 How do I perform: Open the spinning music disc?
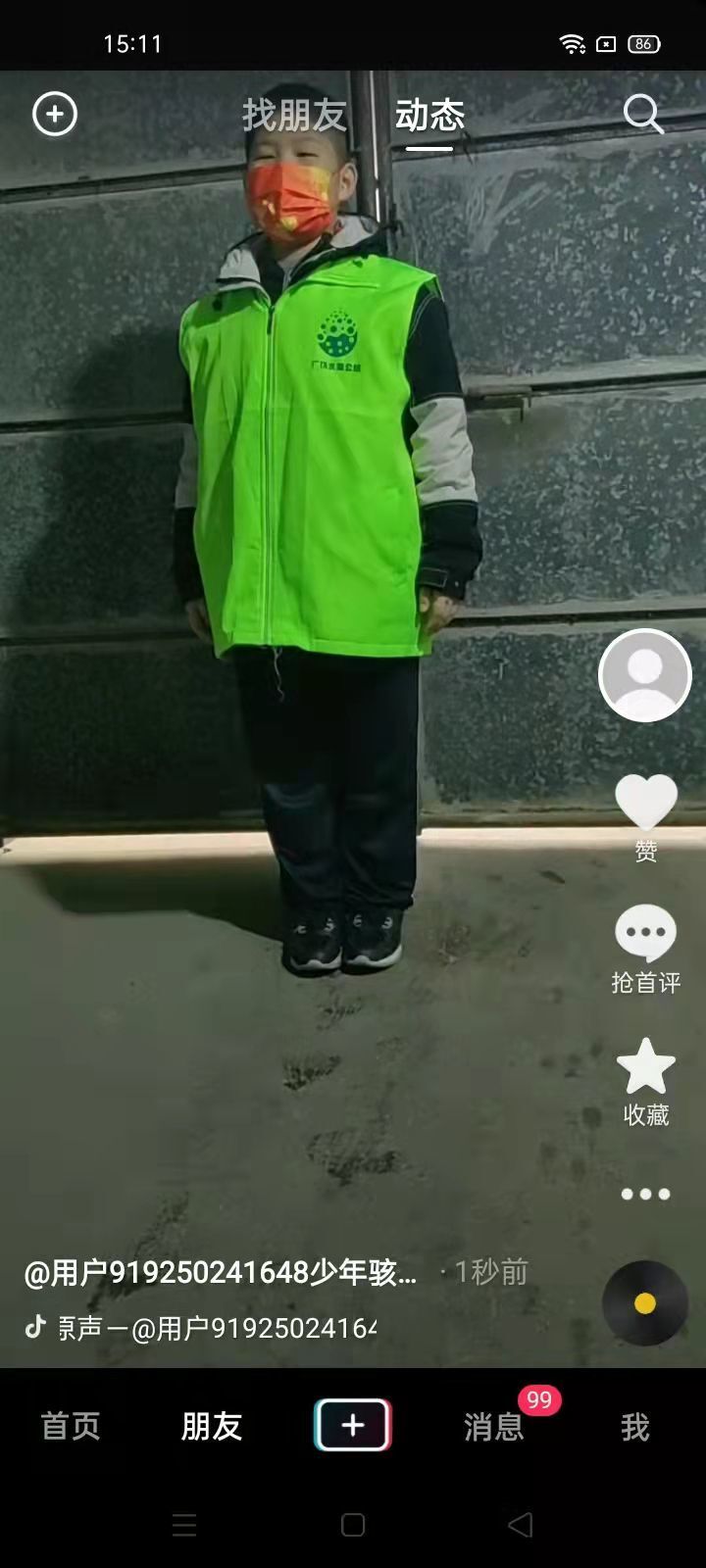point(644,1303)
